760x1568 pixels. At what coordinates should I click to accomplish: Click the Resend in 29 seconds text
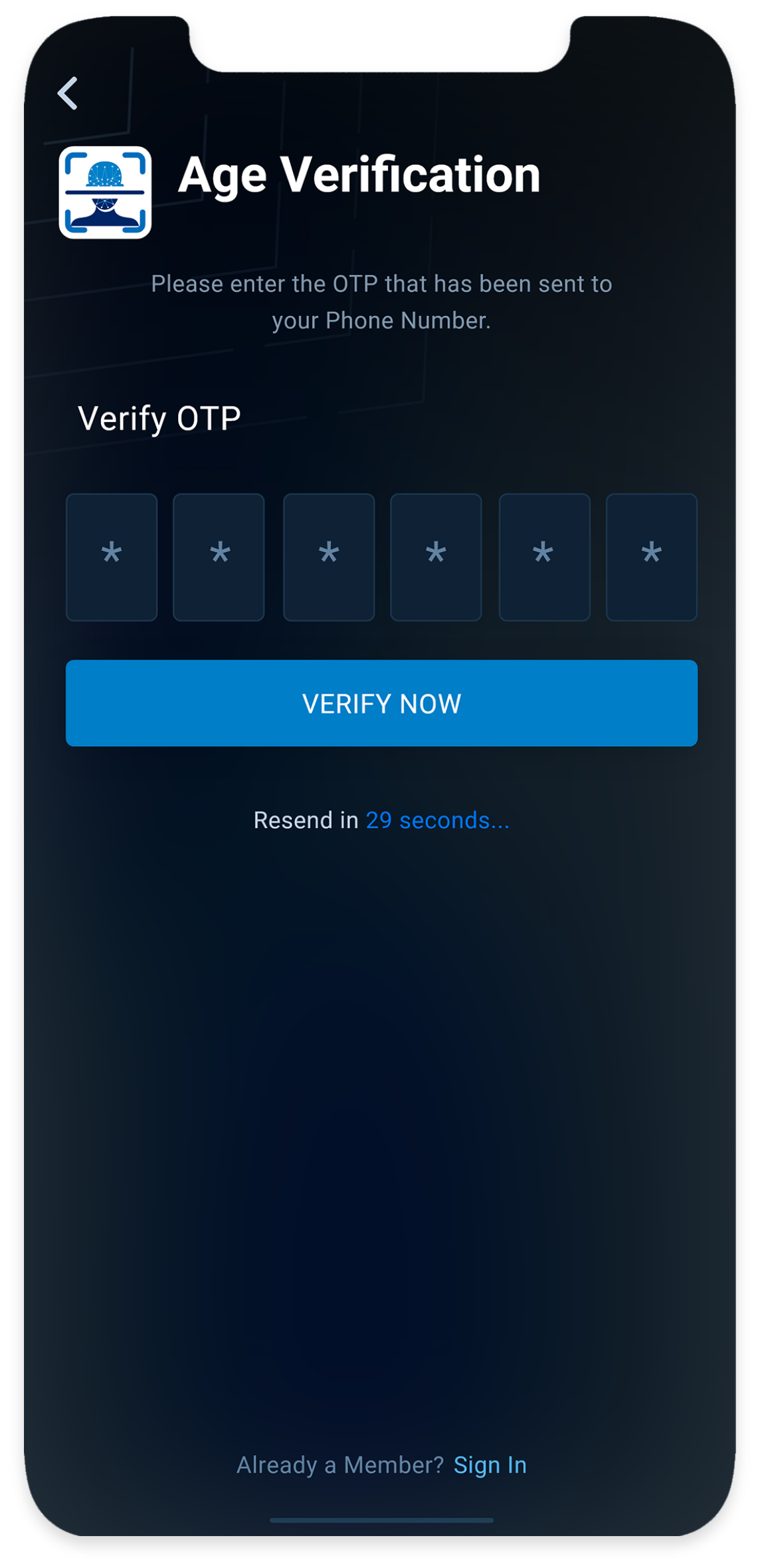pos(381,821)
